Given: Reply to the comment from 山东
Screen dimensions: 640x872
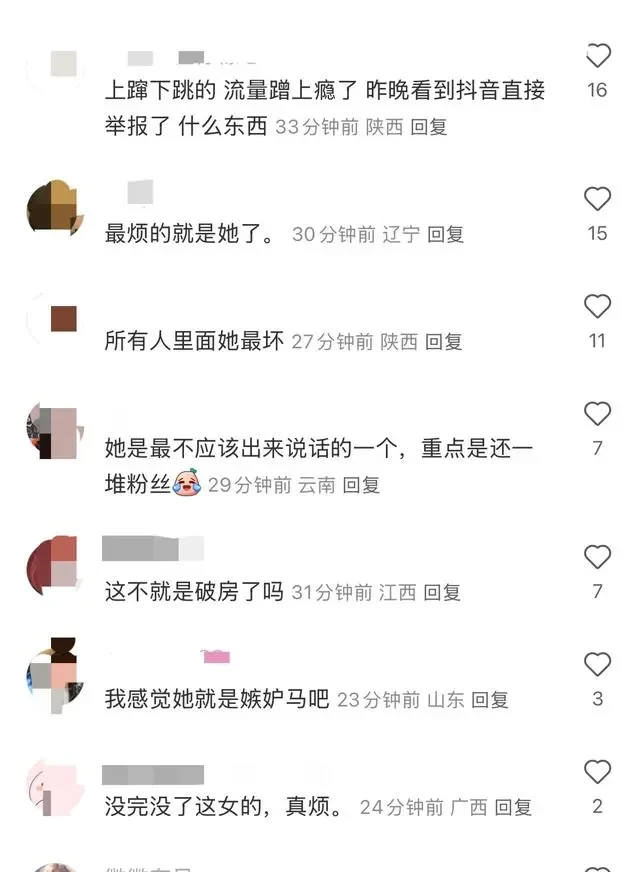Looking at the screenshot, I should click(x=490, y=700).
